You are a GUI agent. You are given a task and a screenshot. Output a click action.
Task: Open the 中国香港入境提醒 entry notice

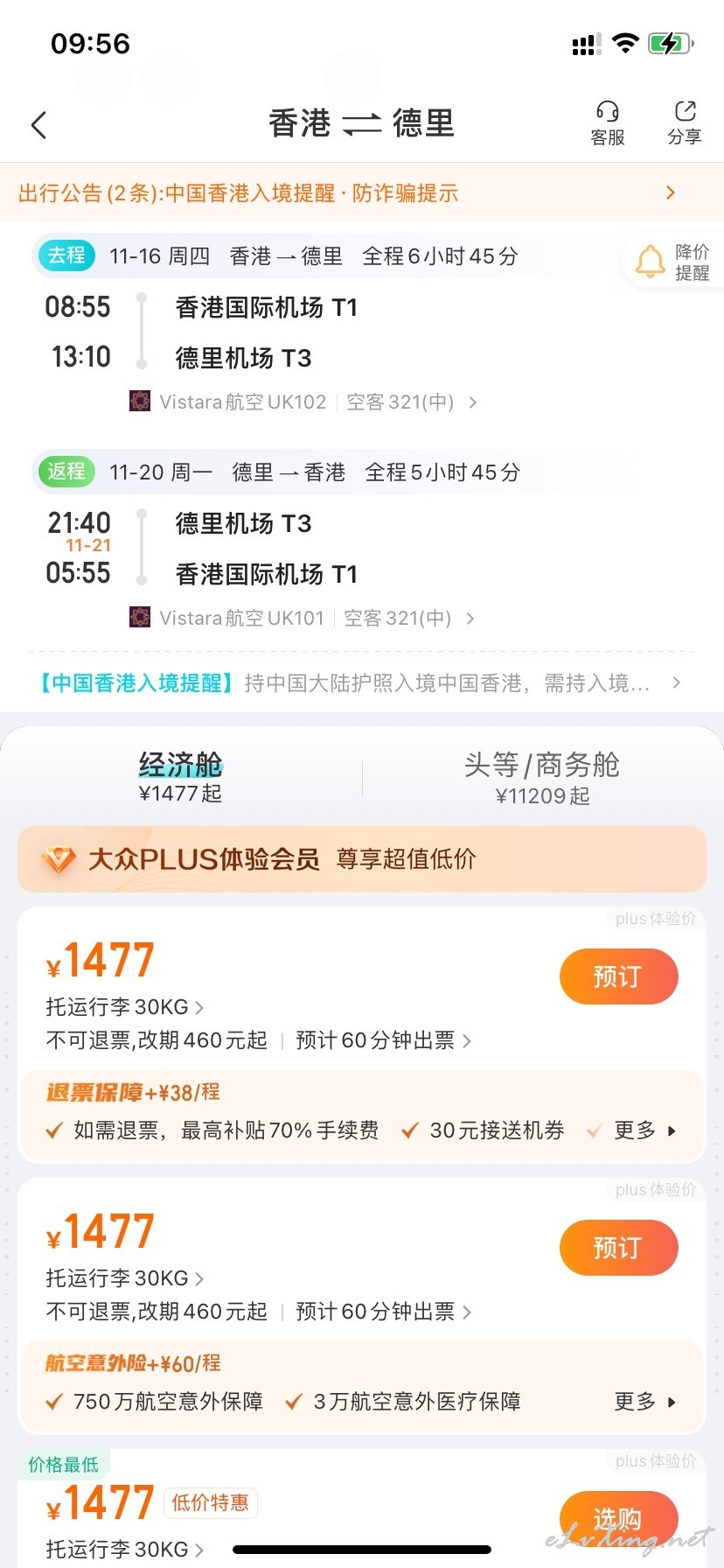pyautogui.click(x=359, y=682)
